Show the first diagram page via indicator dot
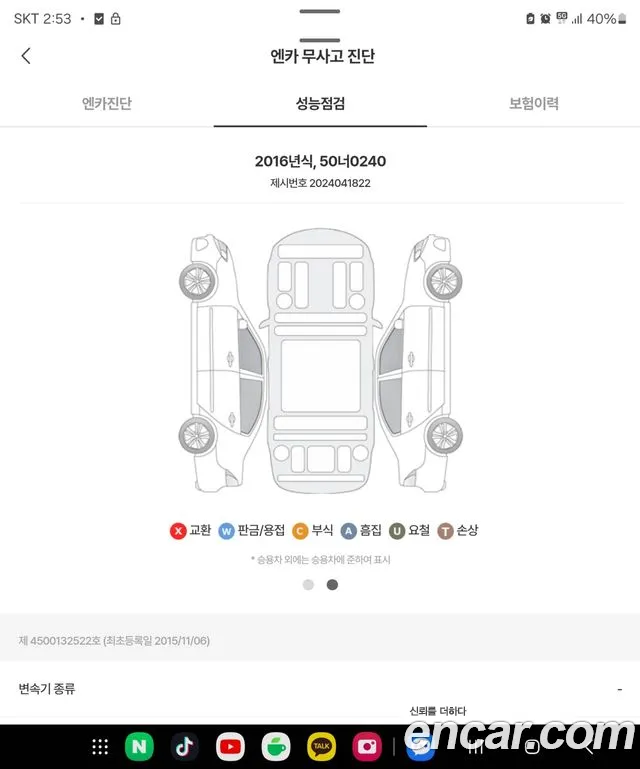Image resolution: width=640 pixels, height=769 pixels. [308, 585]
